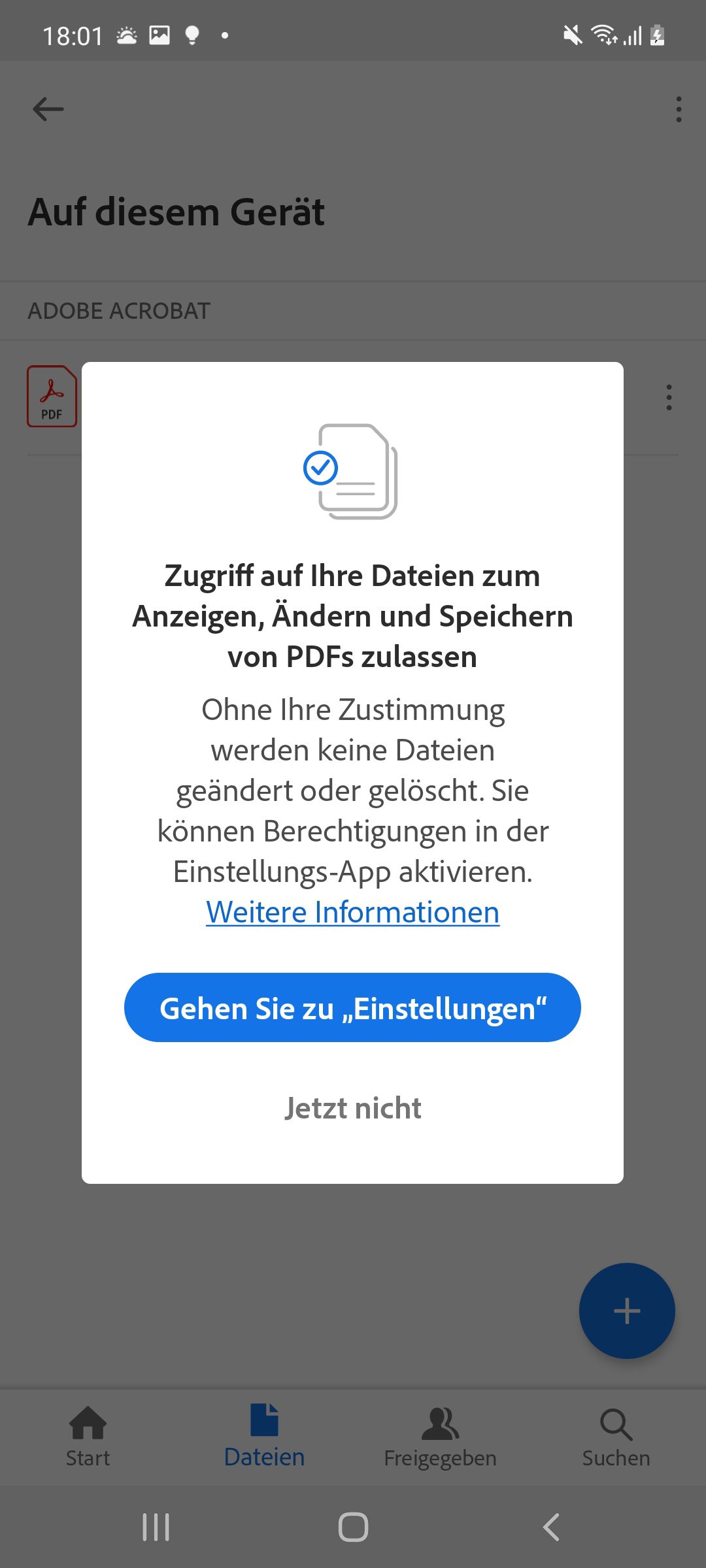The width and height of the screenshot is (706, 1568).
Task: Tap Gehen Sie zu „Einstellungen“
Action: tap(353, 1007)
